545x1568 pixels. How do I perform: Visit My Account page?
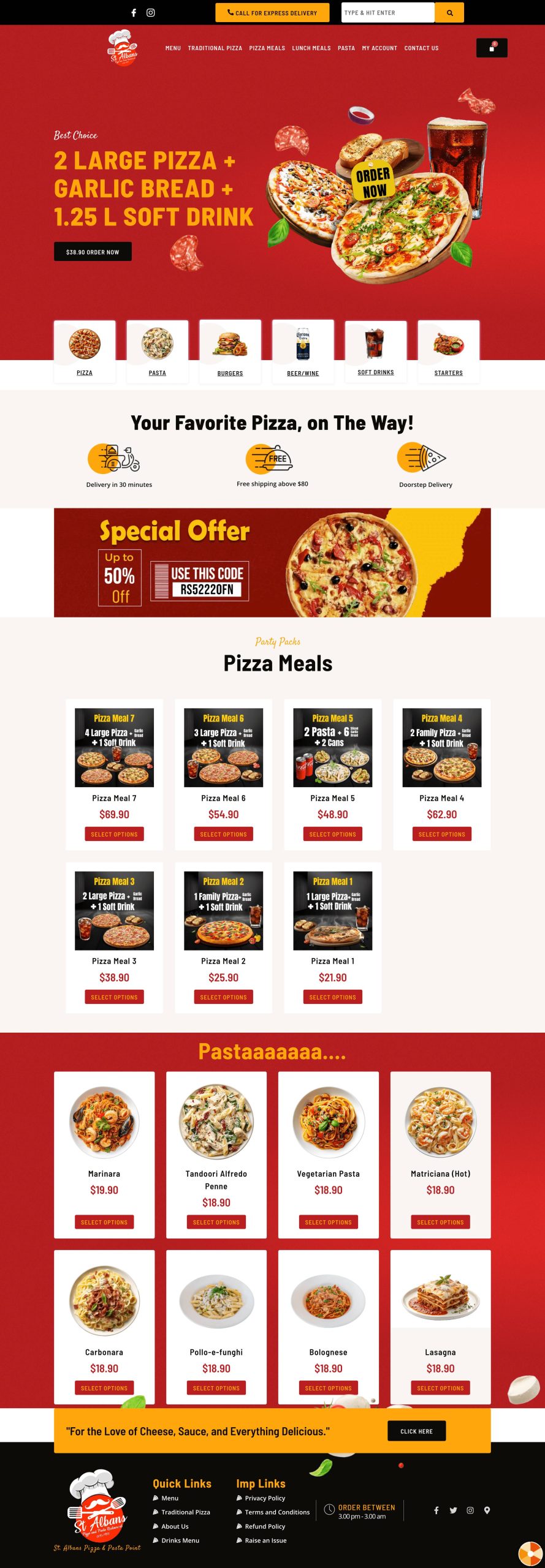pyautogui.click(x=379, y=48)
